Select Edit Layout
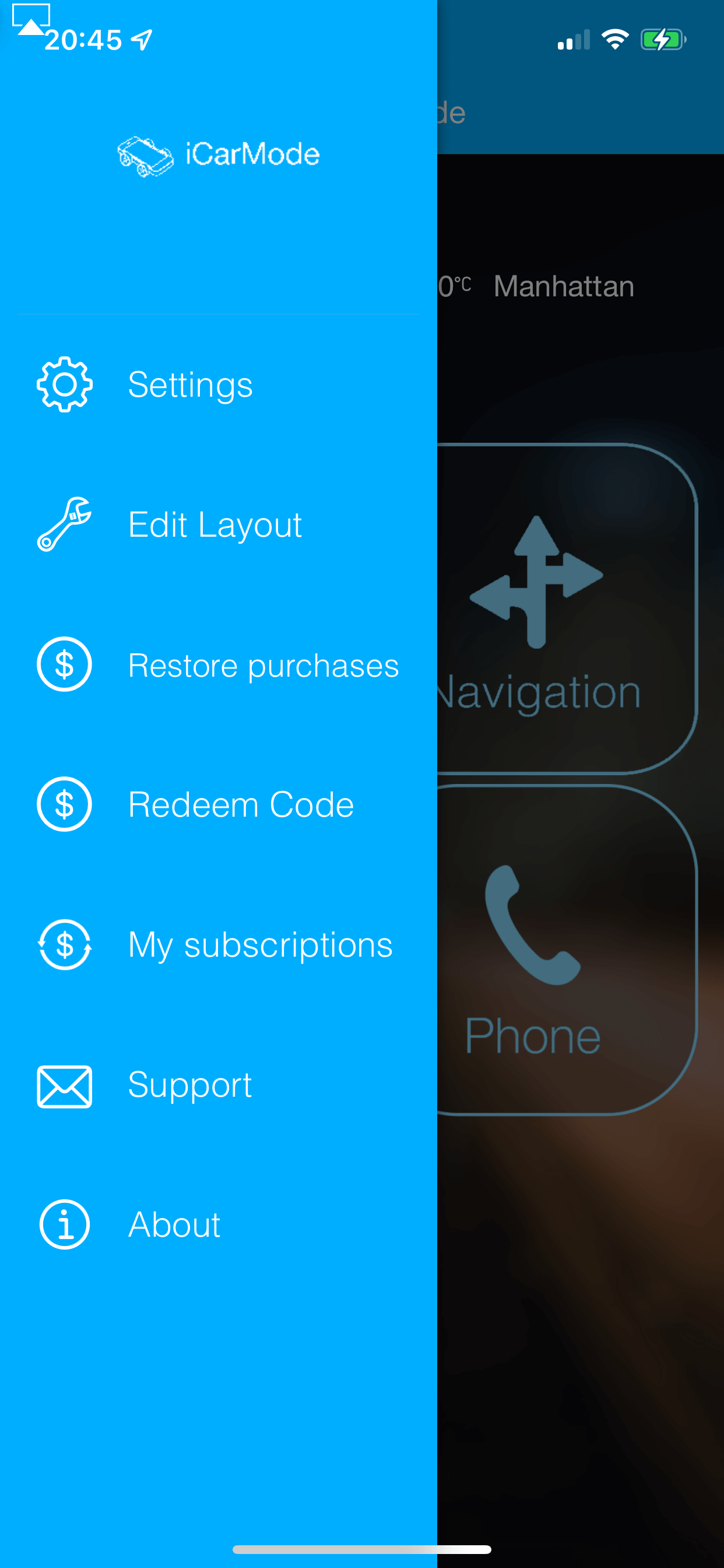 coord(219,524)
